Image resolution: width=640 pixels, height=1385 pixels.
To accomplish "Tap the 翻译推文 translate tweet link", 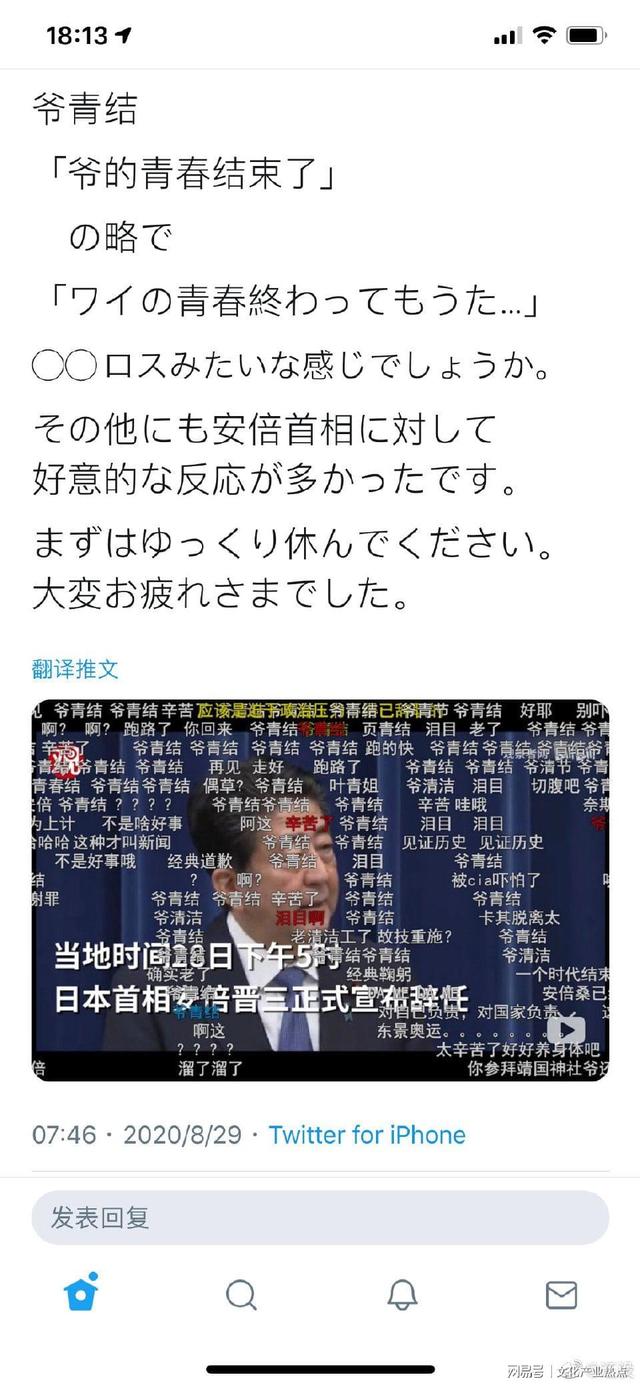I will 75,669.
